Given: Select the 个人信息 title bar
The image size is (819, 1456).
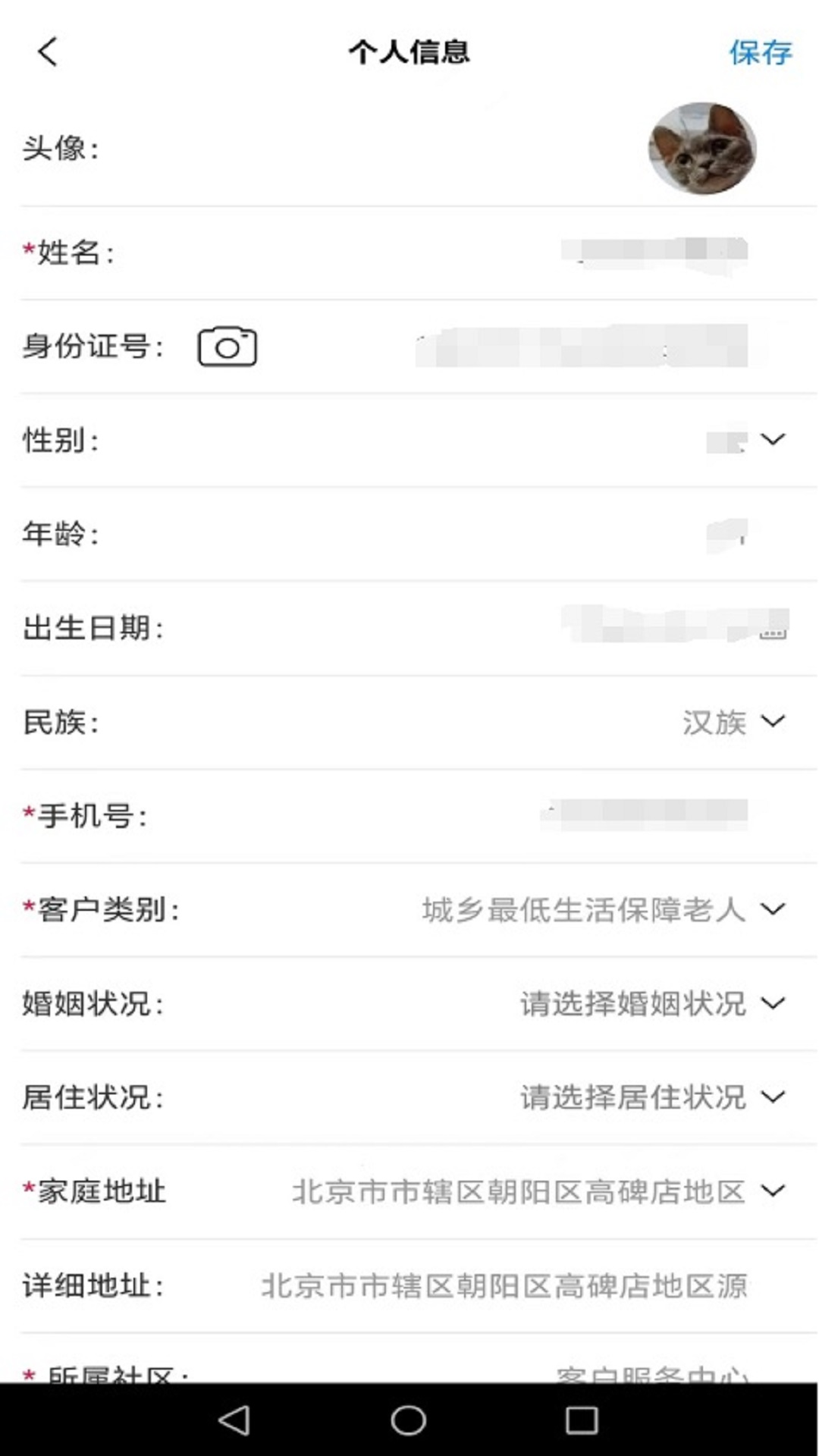Looking at the screenshot, I should (409, 53).
